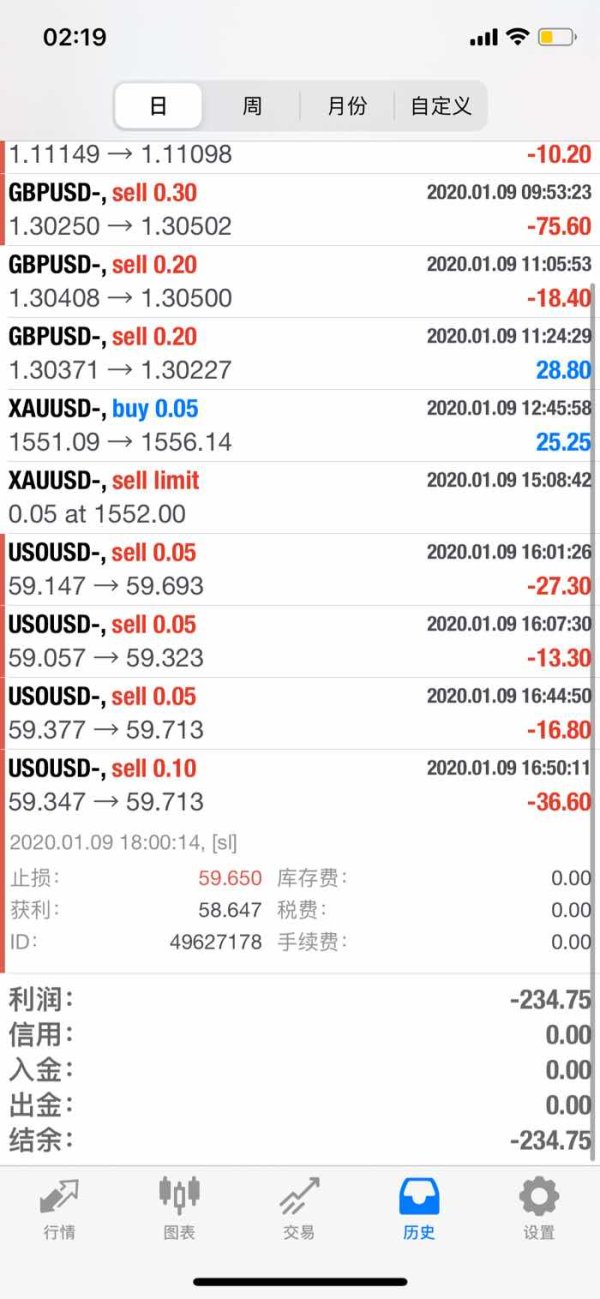Go to the 图表 chart tab

click(x=179, y=1207)
